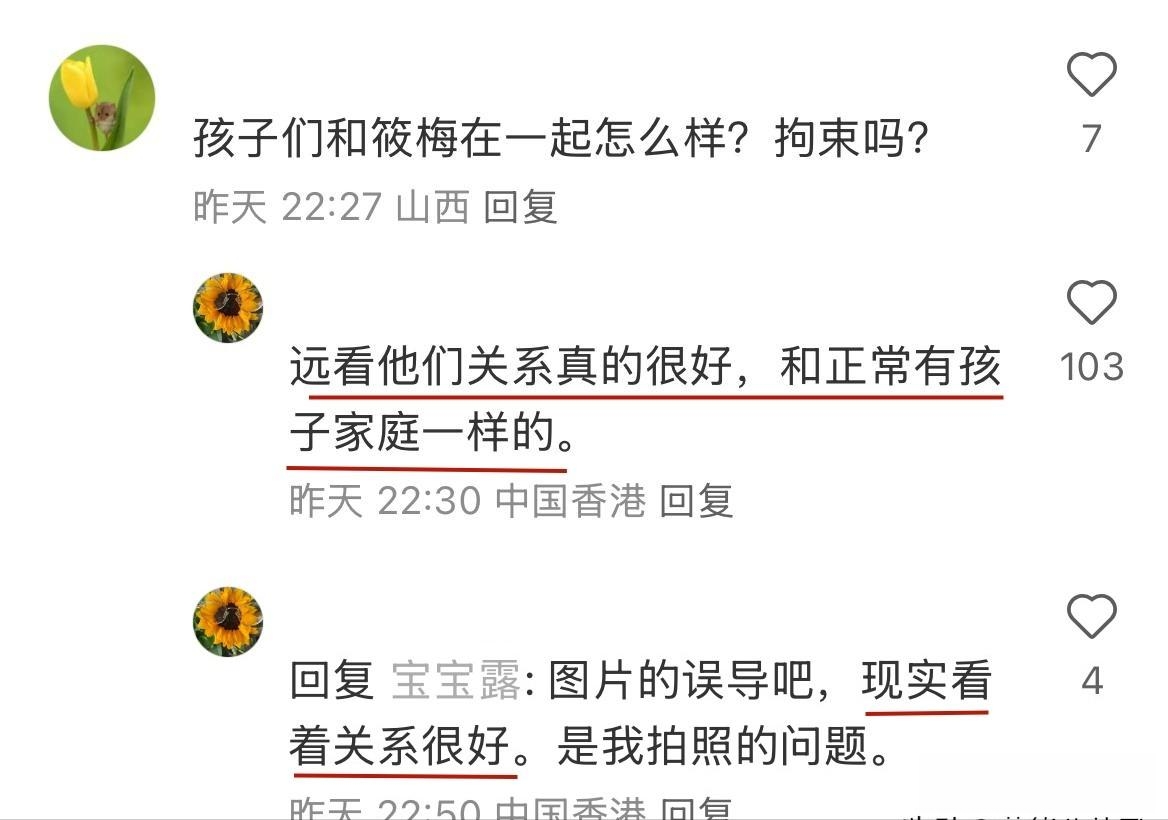The height and width of the screenshot is (820, 1168).
Task: Open sunflower avatar on the 远看他们关系 reply
Action: (x=228, y=307)
